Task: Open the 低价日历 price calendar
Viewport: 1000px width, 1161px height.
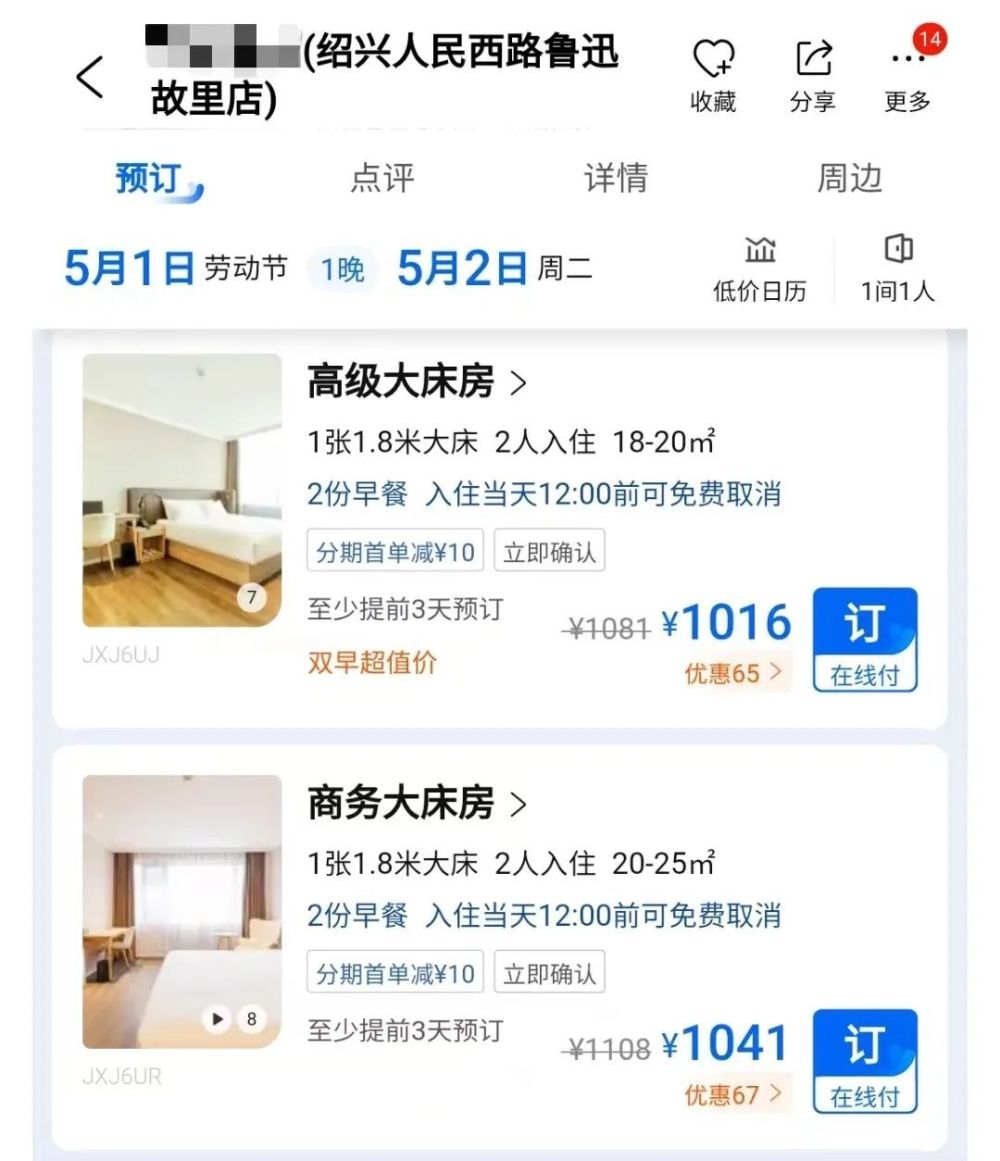Action: (x=759, y=269)
